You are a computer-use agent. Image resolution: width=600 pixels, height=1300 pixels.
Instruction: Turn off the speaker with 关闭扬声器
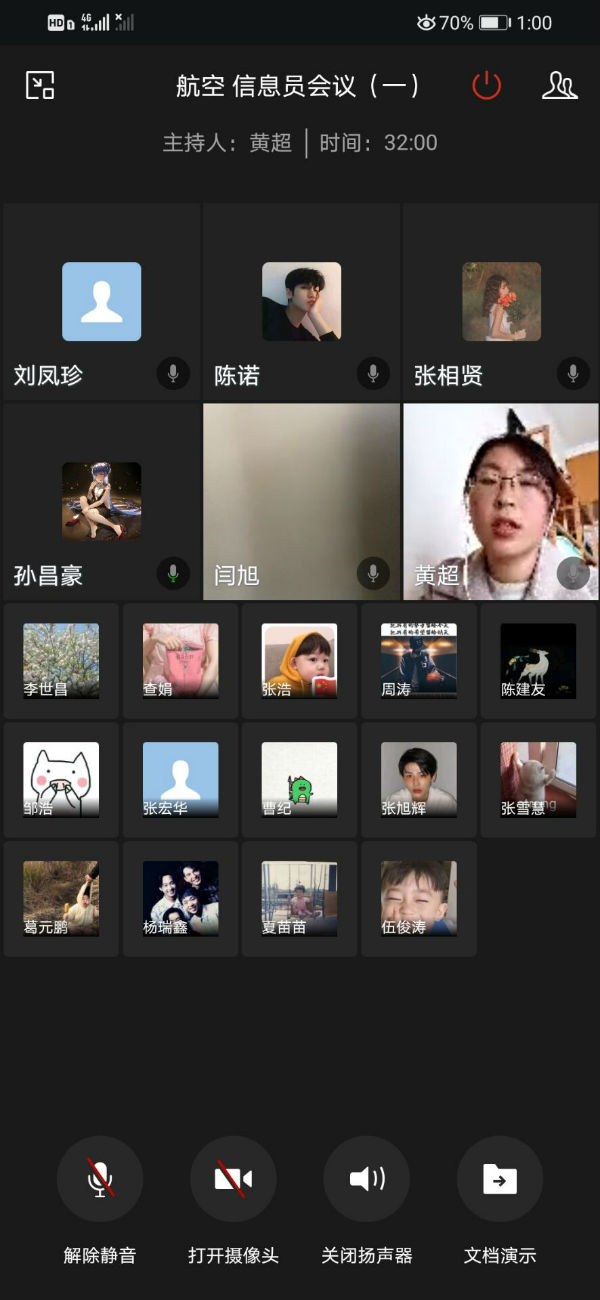[366, 1180]
